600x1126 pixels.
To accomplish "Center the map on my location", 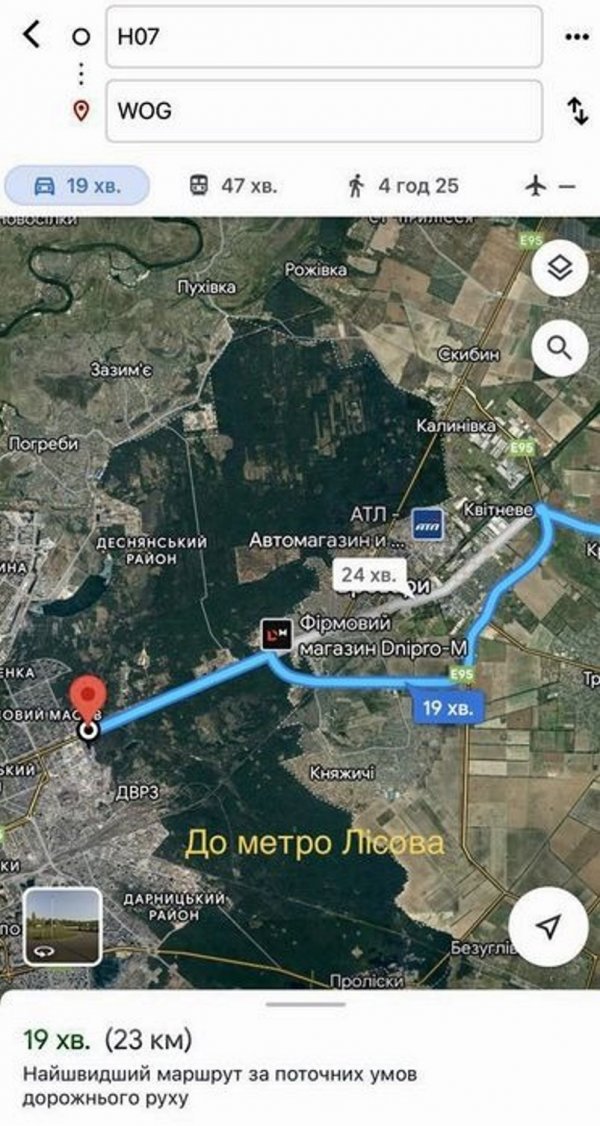I will click(547, 927).
